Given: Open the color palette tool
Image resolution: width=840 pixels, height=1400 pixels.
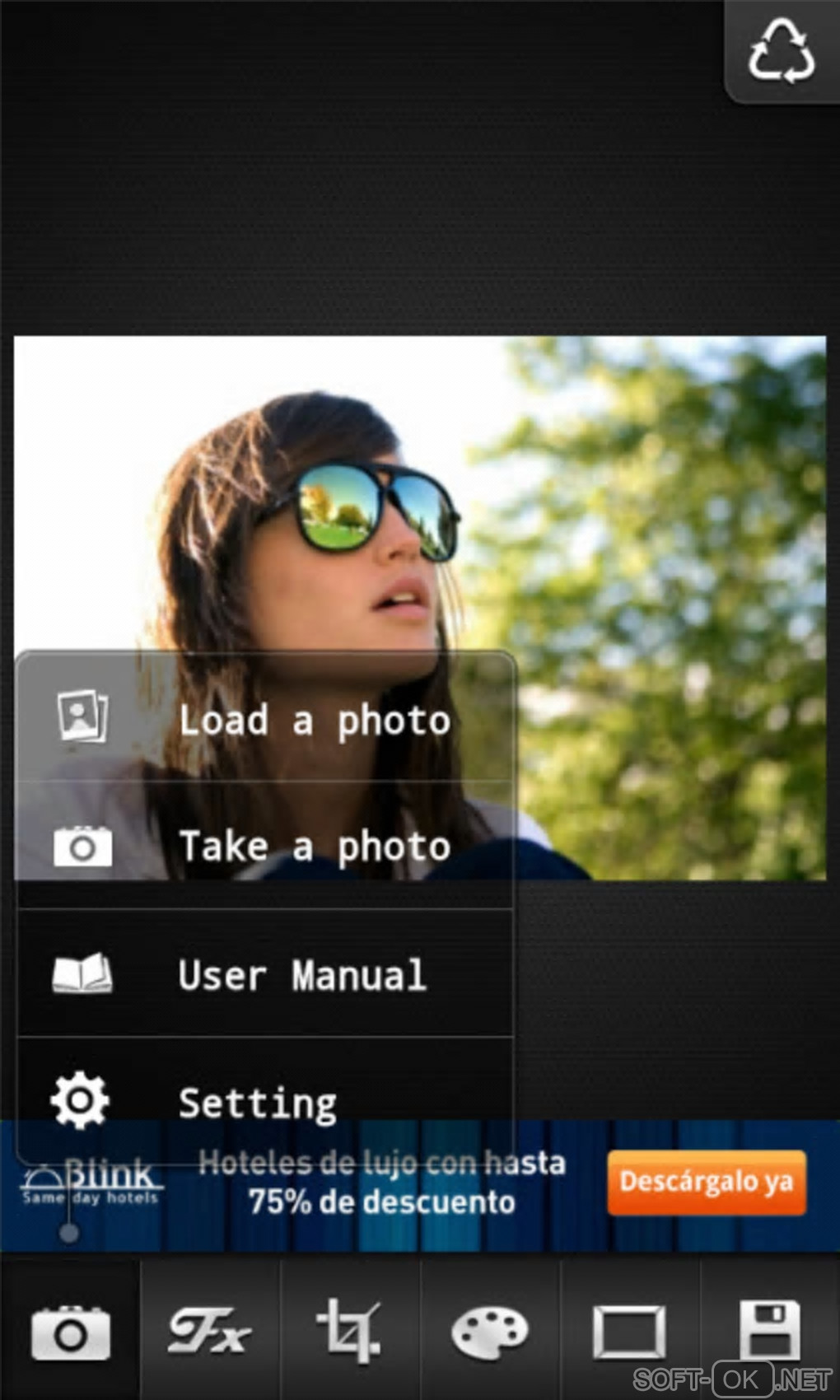Looking at the screenshot, I should pos(490,1331).
